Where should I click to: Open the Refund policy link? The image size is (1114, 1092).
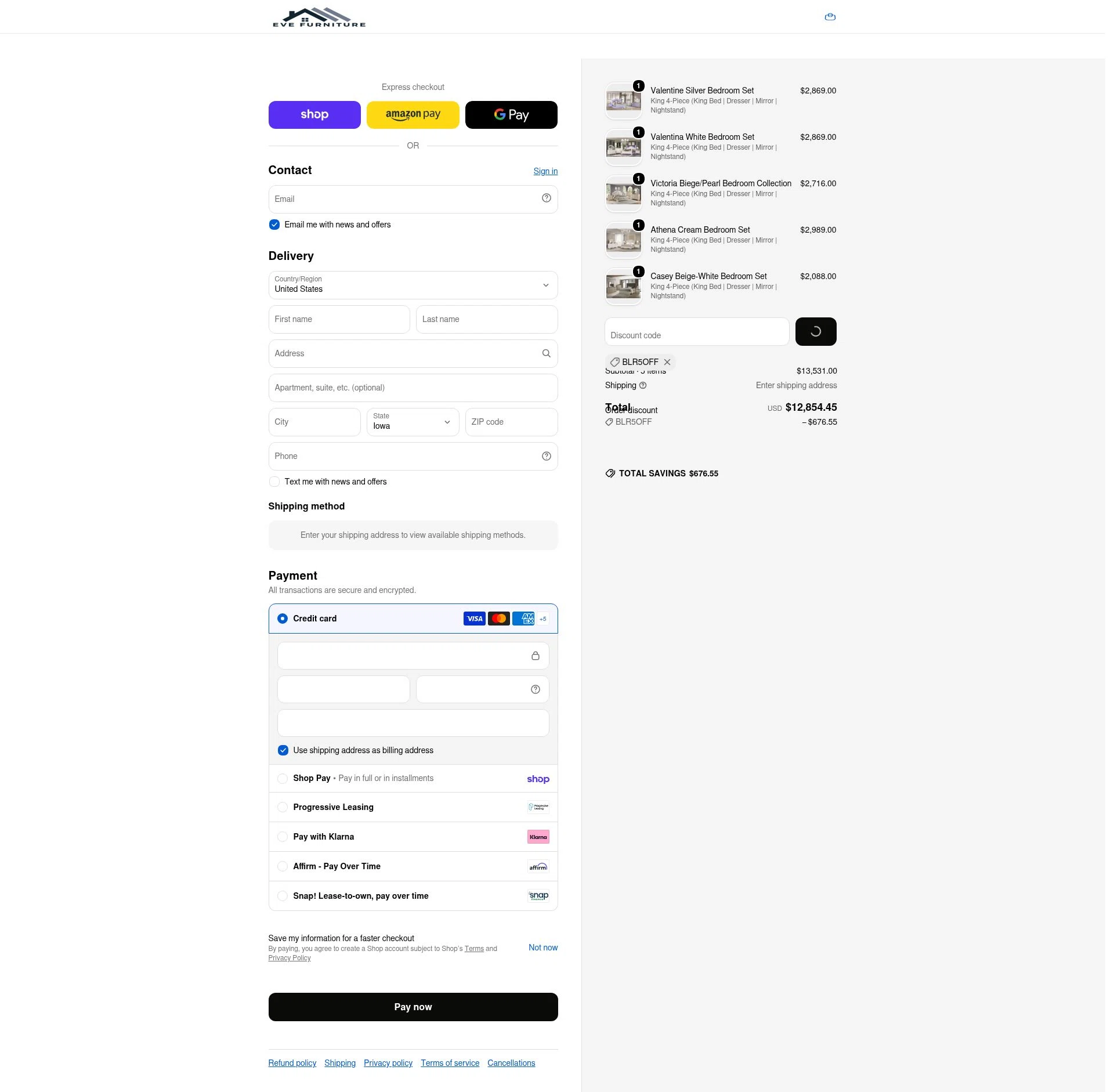292,1063
